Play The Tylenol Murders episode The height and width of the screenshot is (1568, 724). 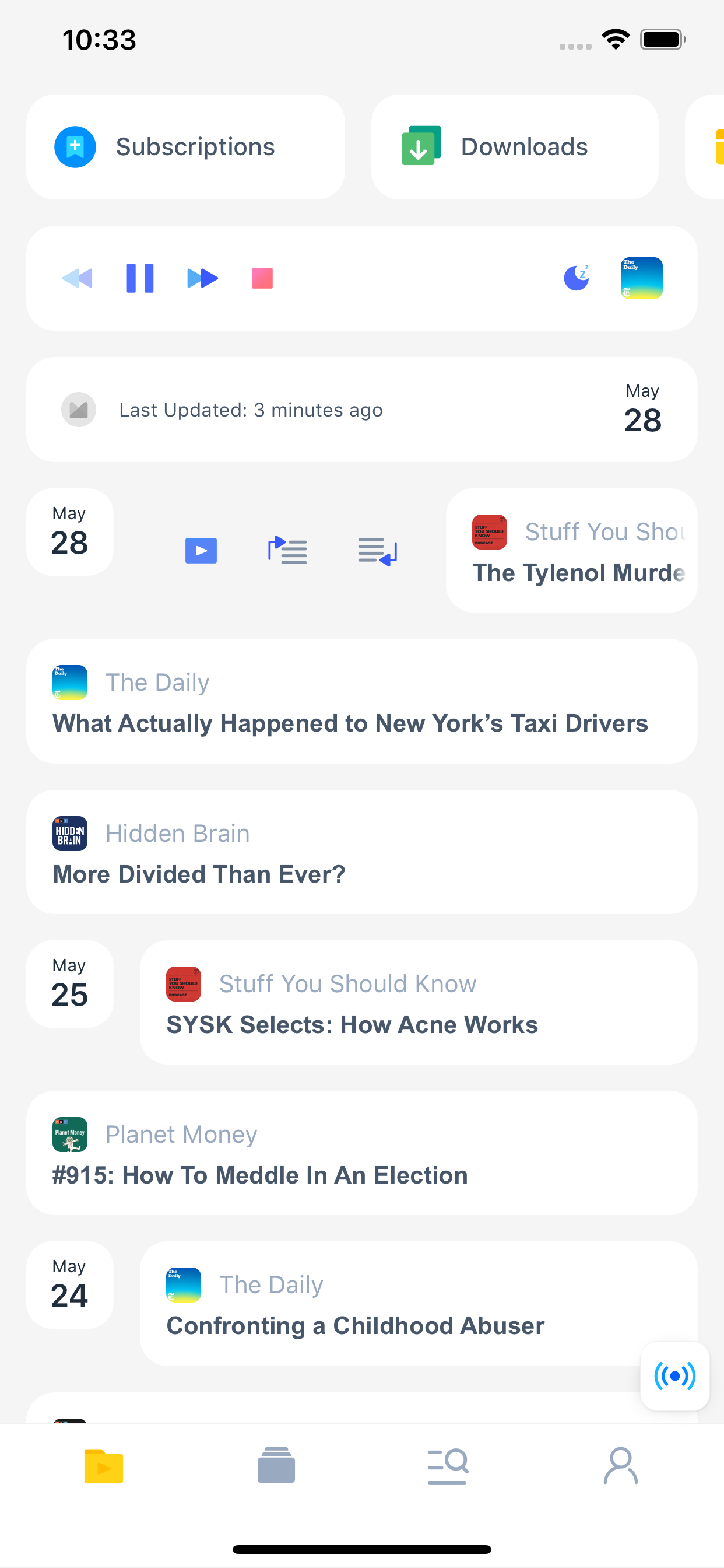tap(201, 551)
